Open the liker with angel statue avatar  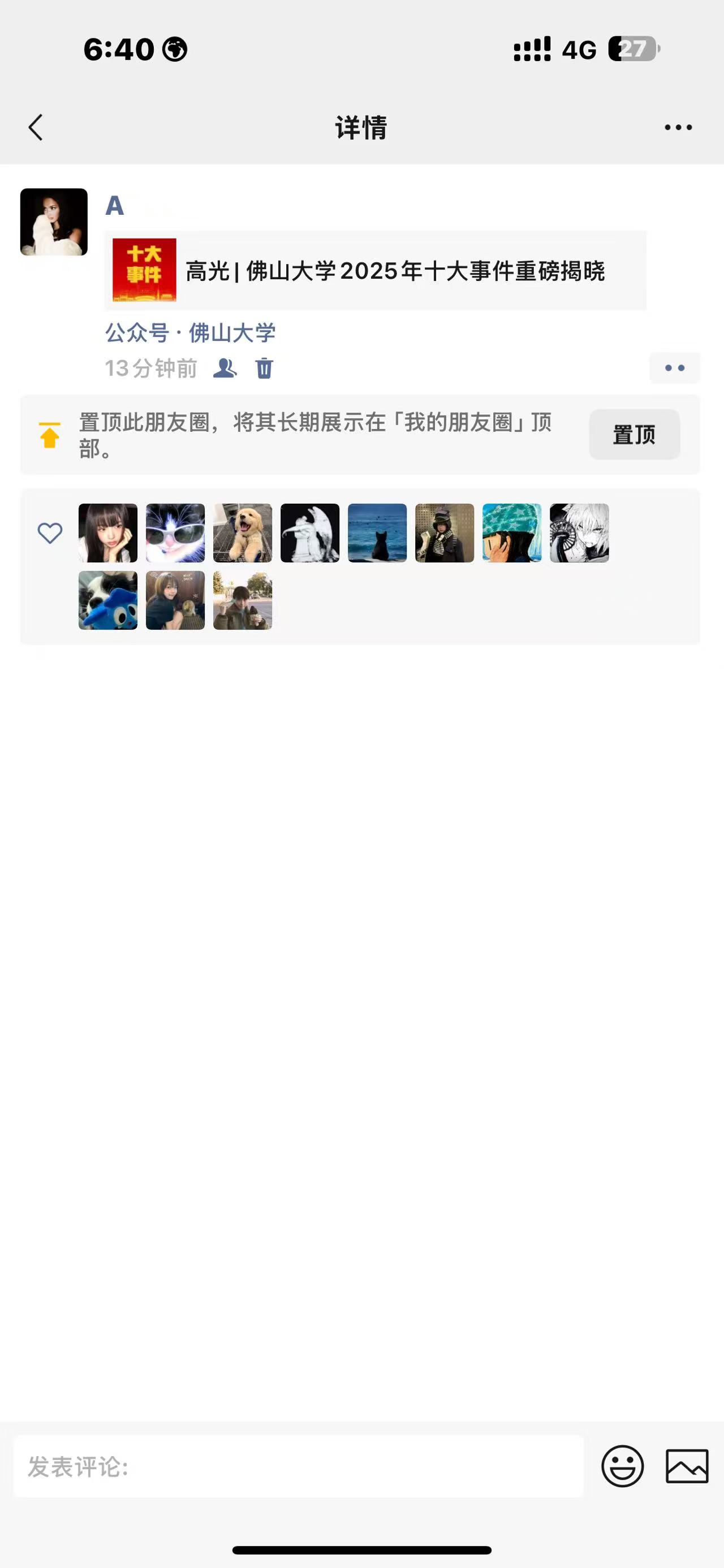tap(310, 532)
